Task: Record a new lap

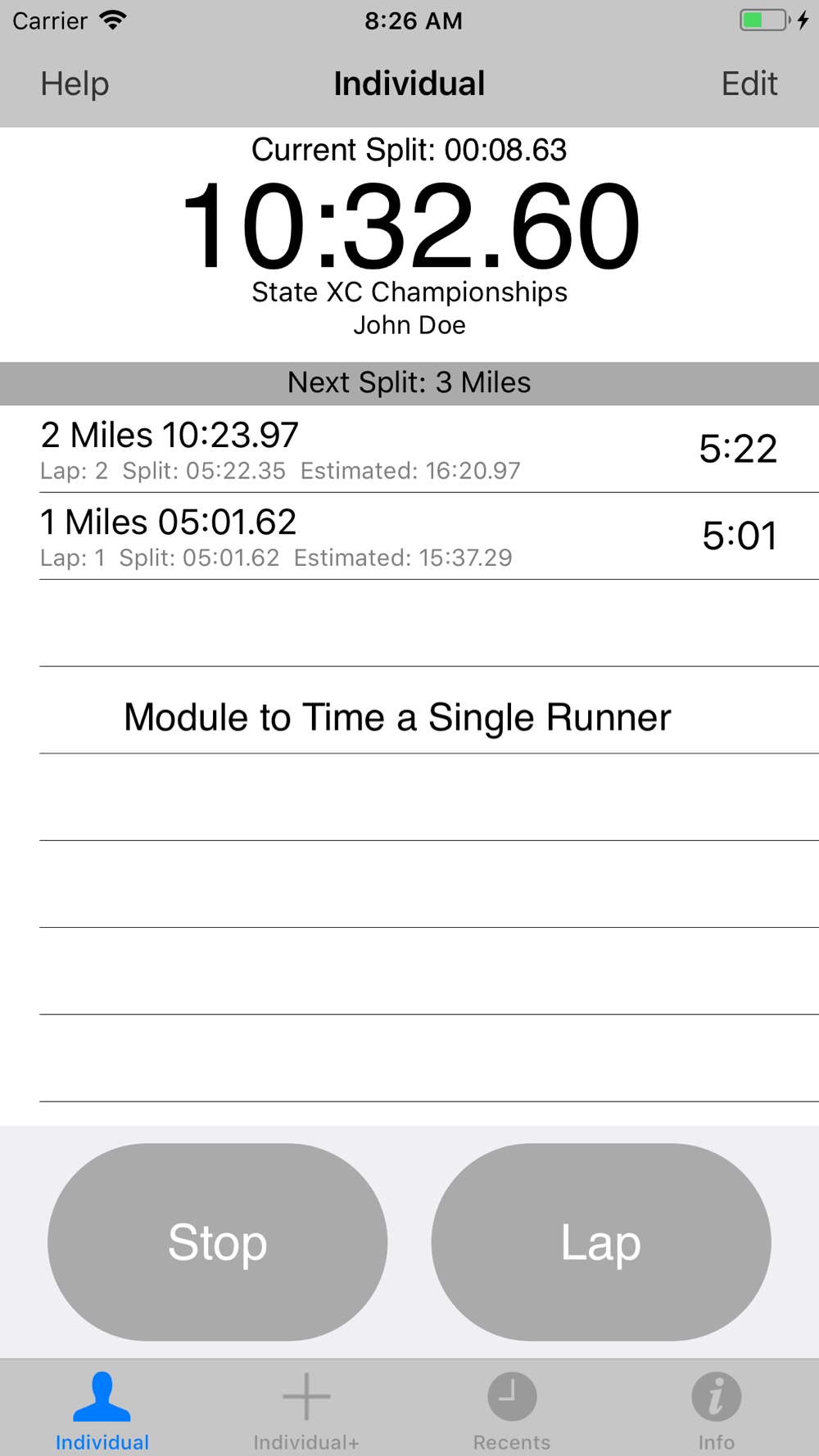Action: point(601,1241)
